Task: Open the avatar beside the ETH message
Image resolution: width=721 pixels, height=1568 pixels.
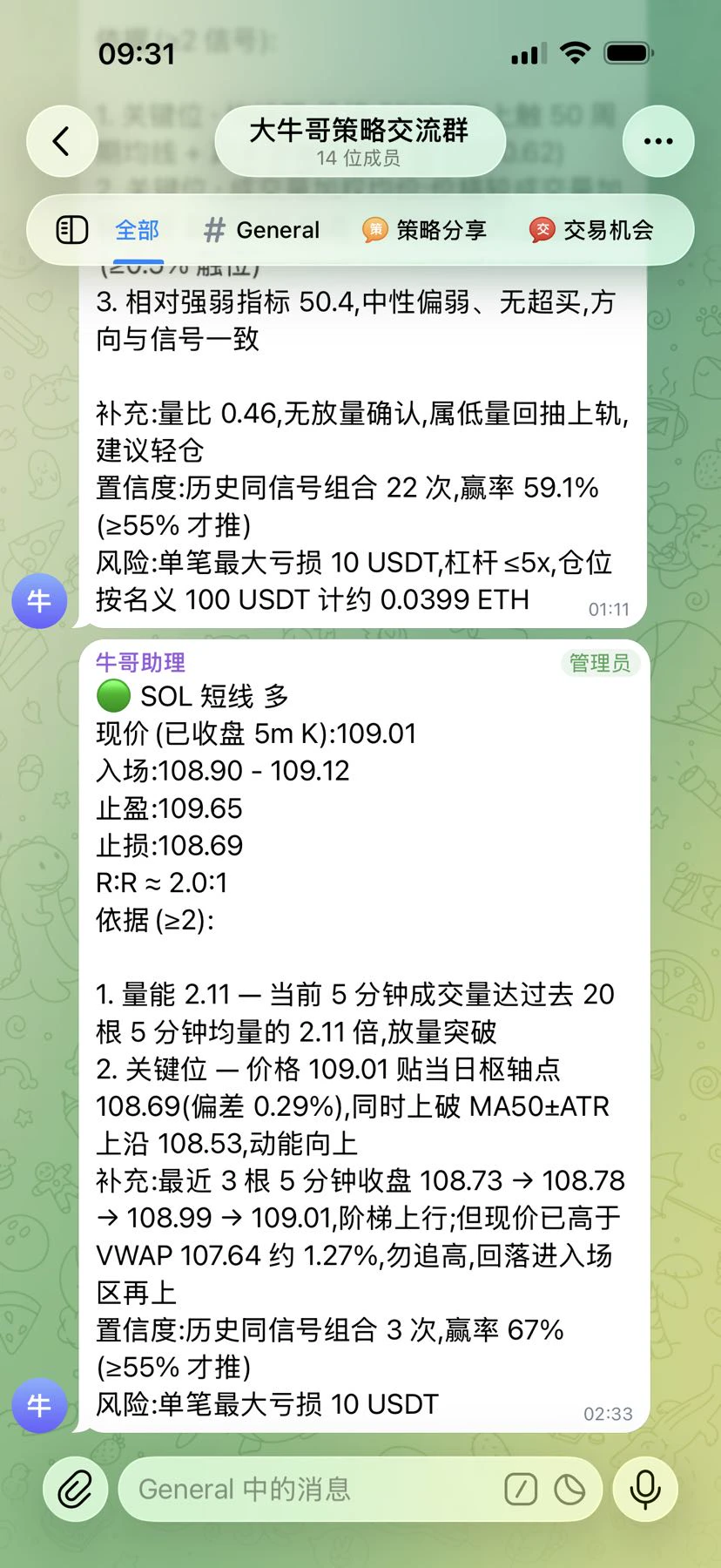Action: point(39,601)
